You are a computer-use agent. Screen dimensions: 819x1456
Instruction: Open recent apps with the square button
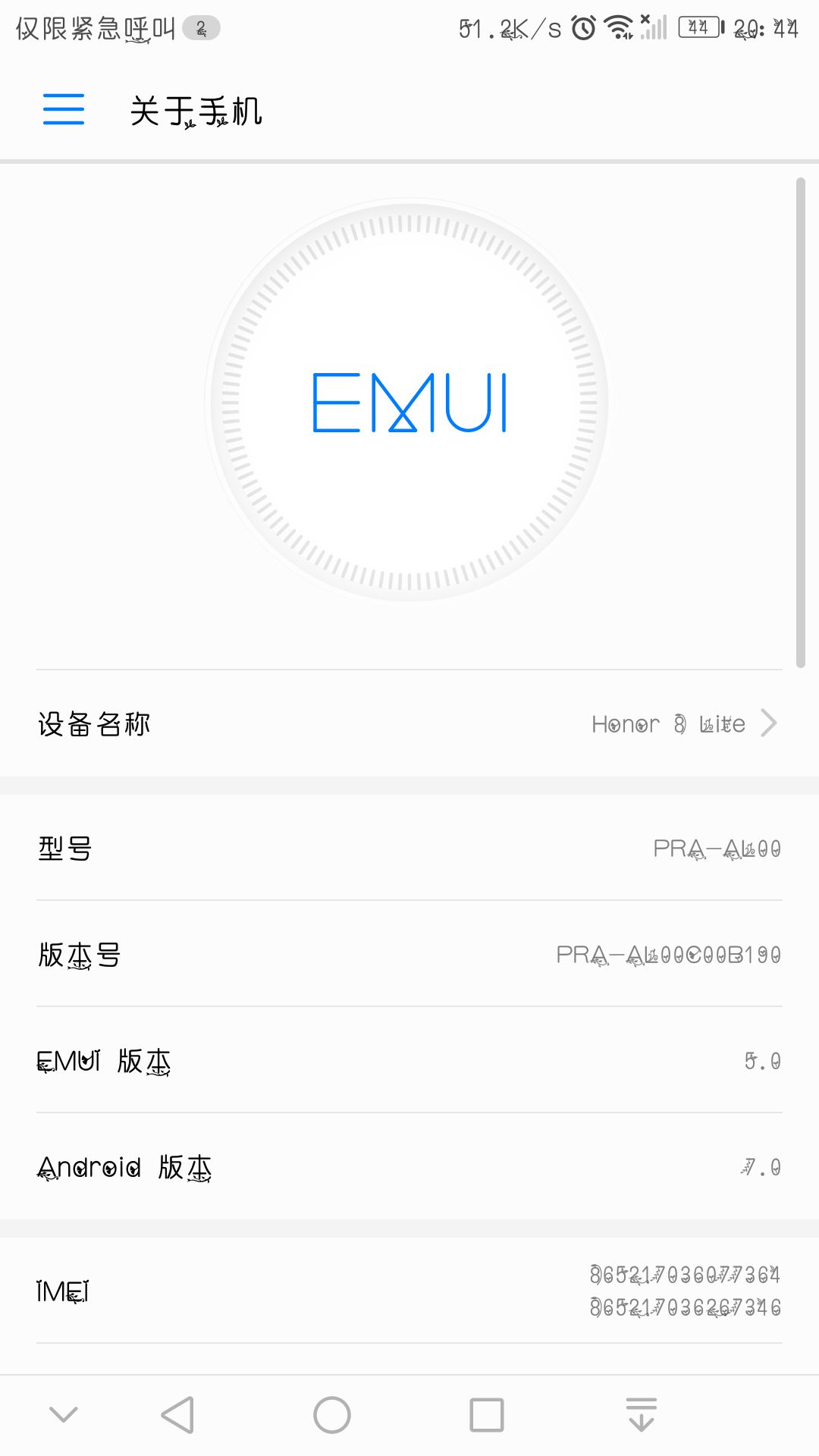point(487,1415)
